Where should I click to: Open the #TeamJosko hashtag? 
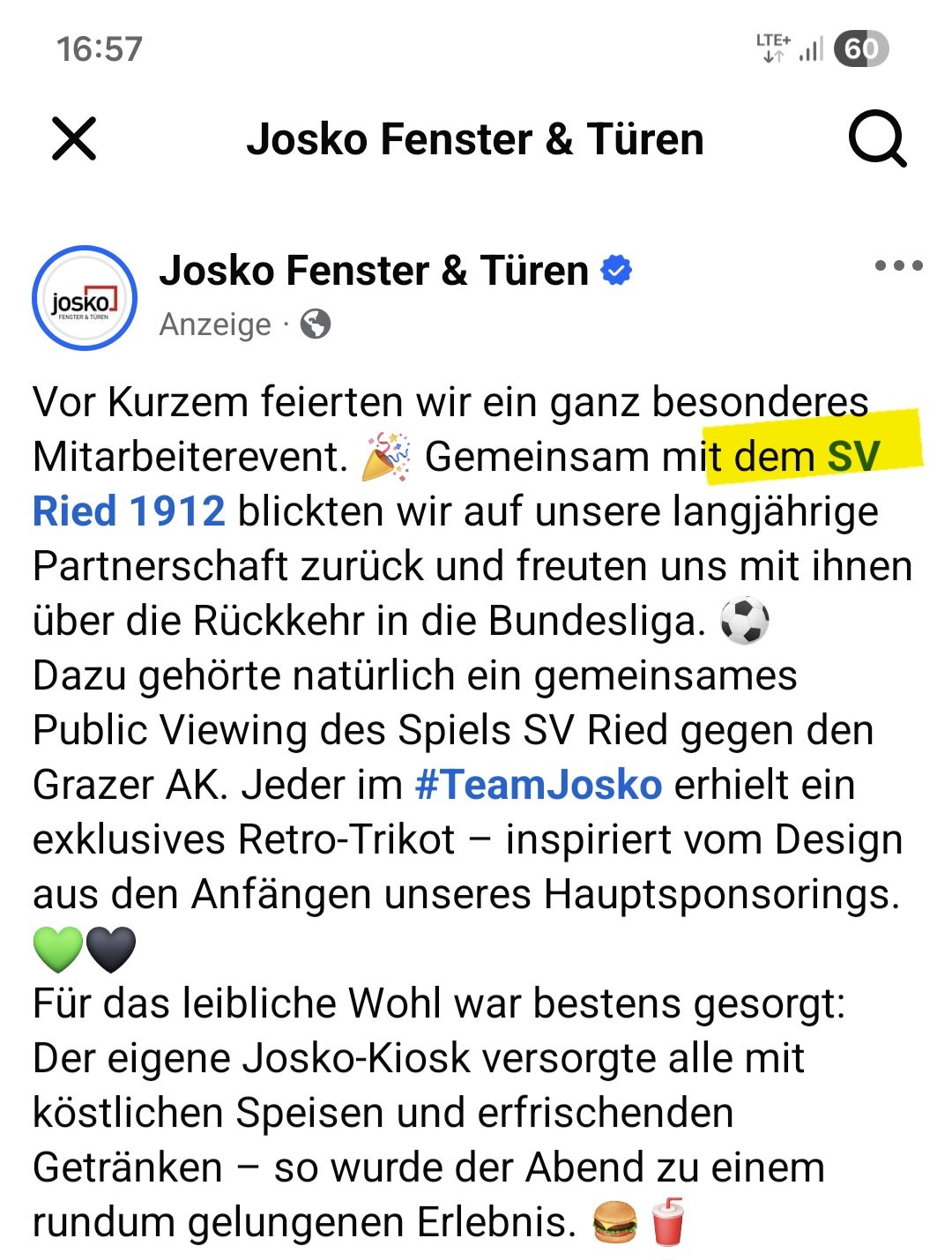tap(538, 785)
